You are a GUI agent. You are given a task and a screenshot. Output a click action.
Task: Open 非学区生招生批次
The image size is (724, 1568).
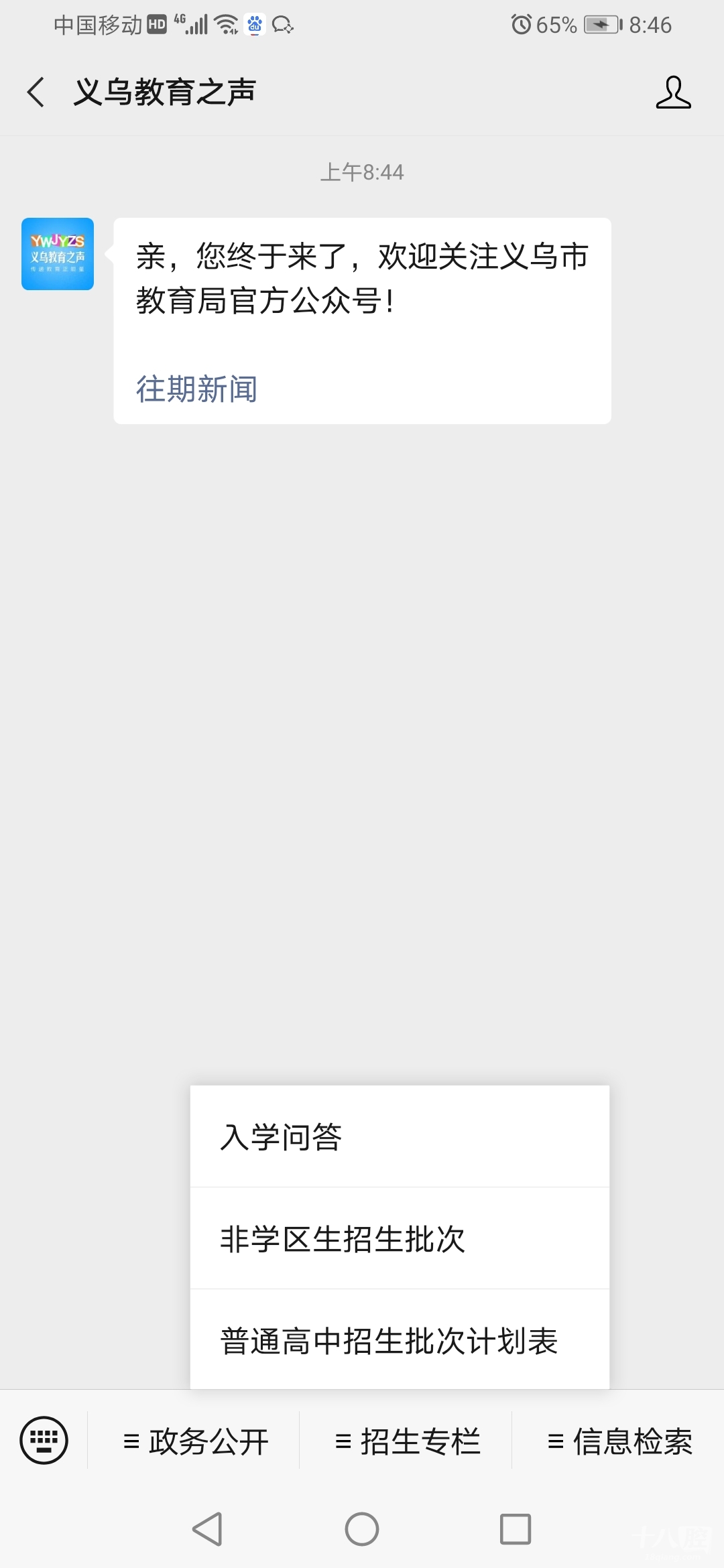click(x=400, y=1238)
